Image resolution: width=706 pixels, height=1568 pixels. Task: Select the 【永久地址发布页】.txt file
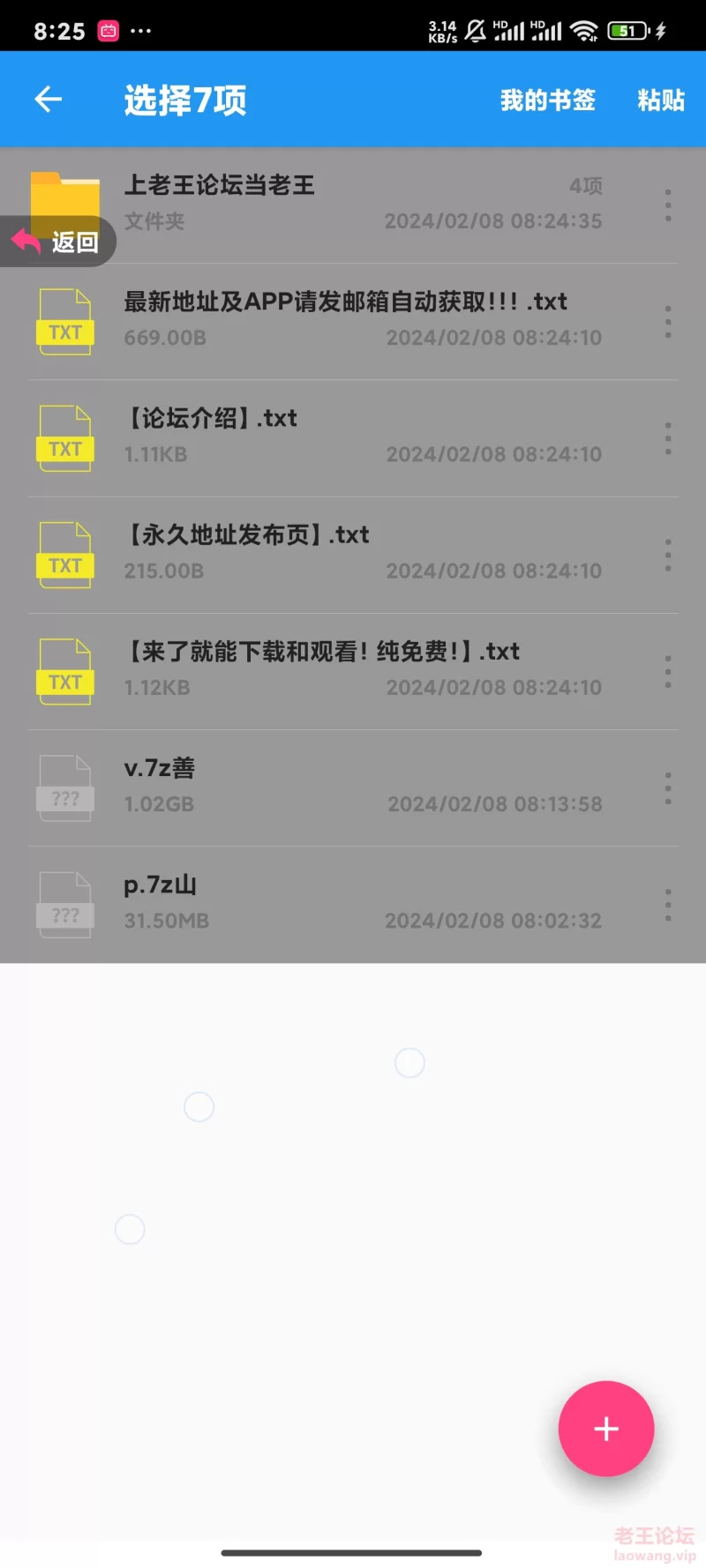353,555
